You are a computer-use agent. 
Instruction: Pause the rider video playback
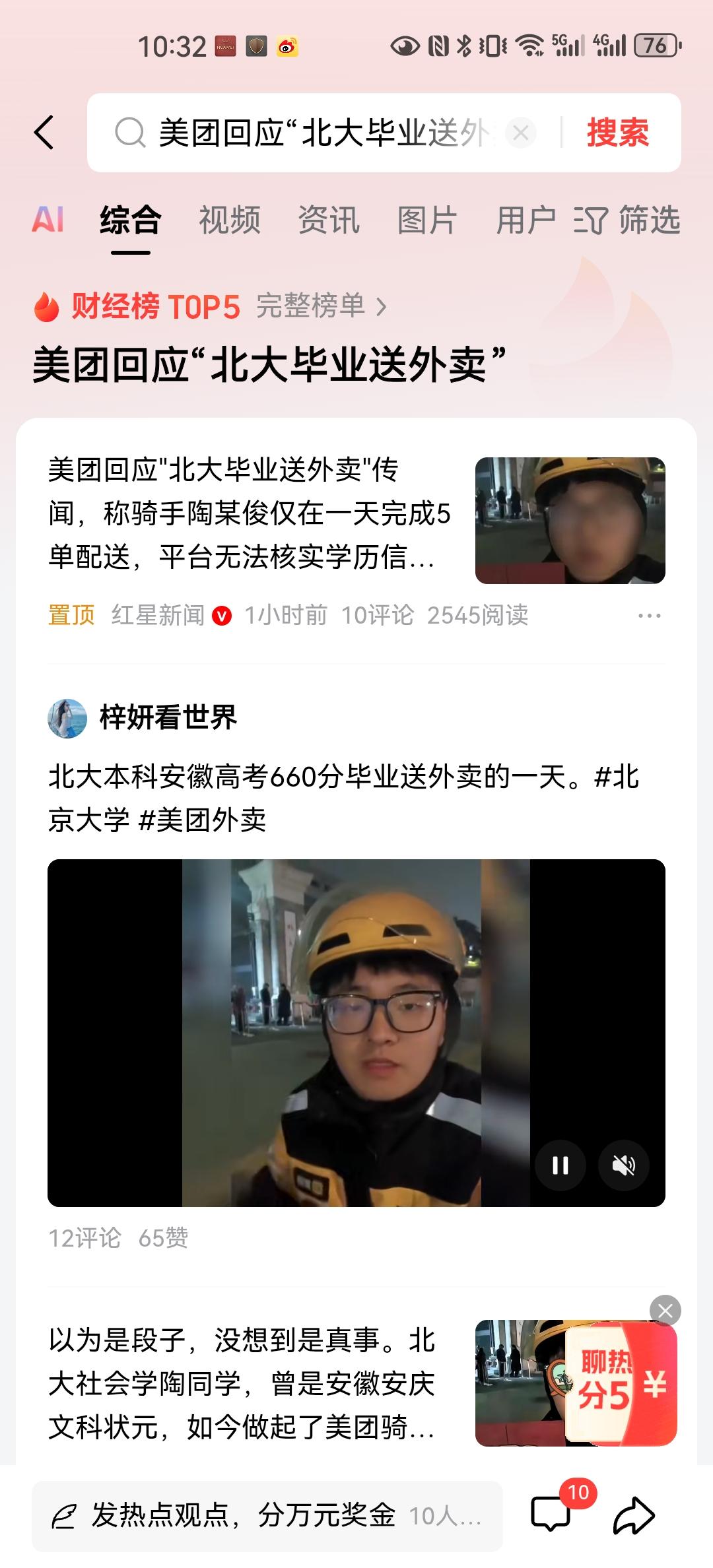pyautogui.click(x=560, y=1165)
